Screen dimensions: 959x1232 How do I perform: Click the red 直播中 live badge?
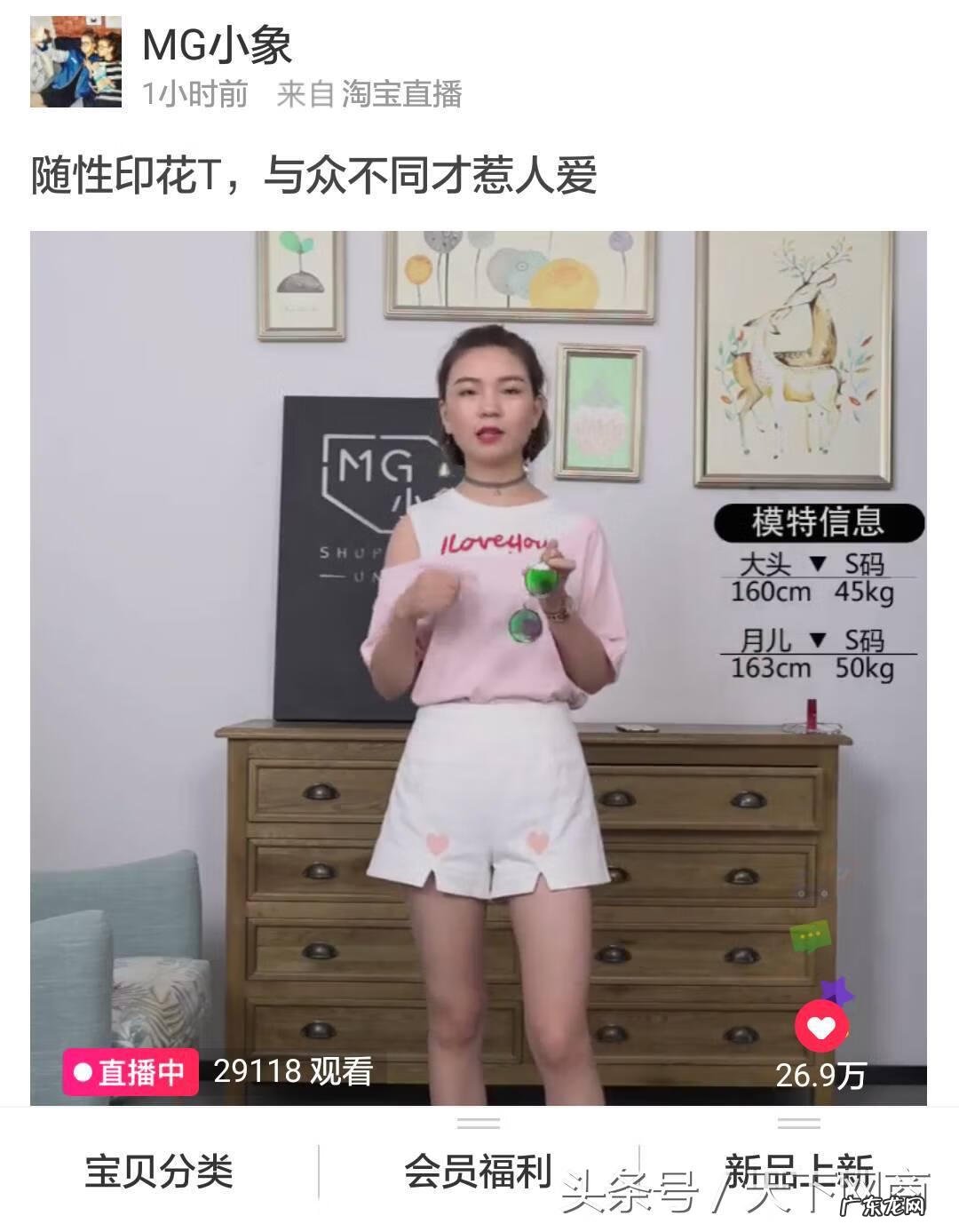click(130, 1074)
